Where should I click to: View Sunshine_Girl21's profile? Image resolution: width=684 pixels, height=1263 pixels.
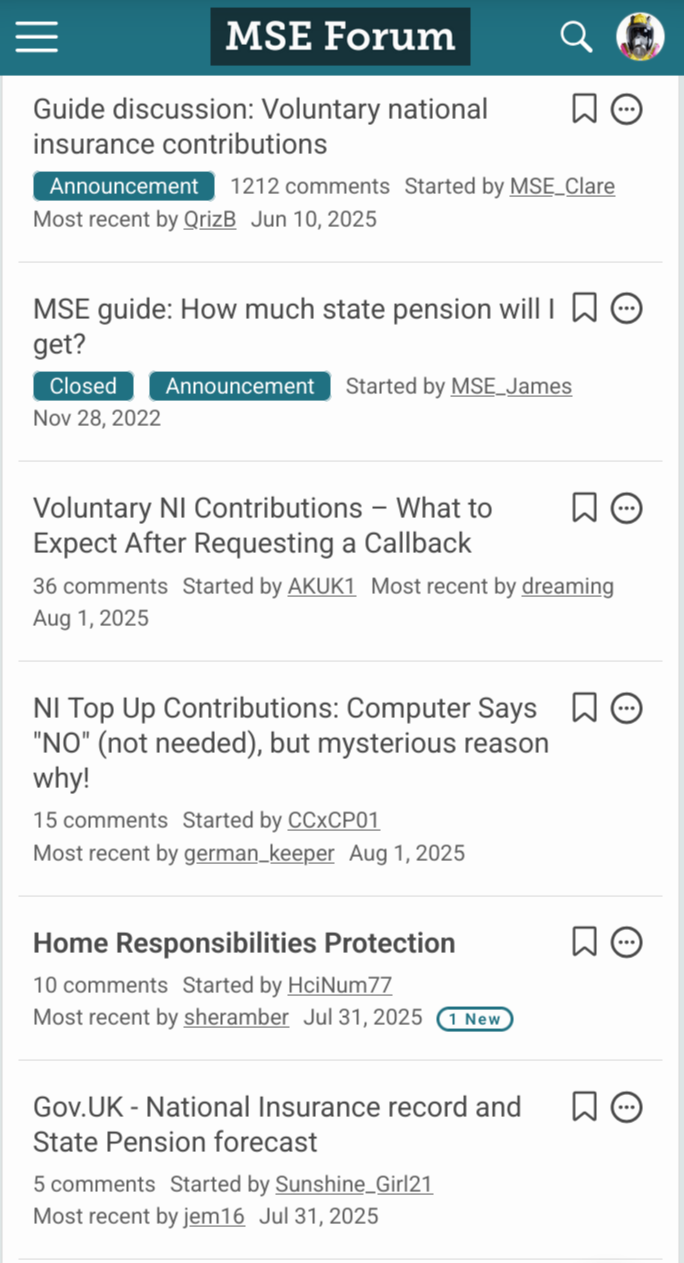(354, 1184)
